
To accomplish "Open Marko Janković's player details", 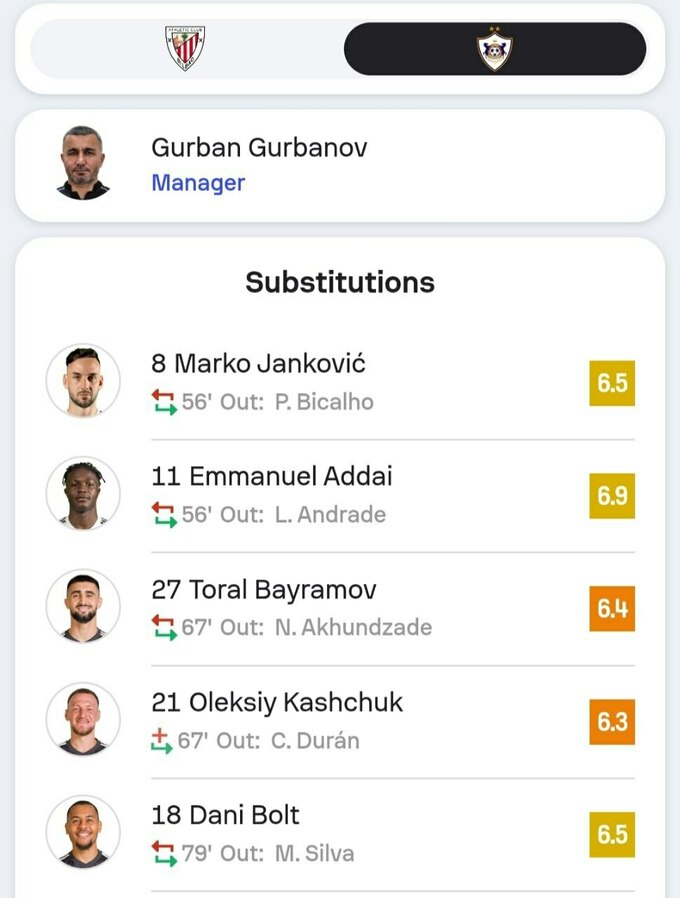I will click(259, 363).
